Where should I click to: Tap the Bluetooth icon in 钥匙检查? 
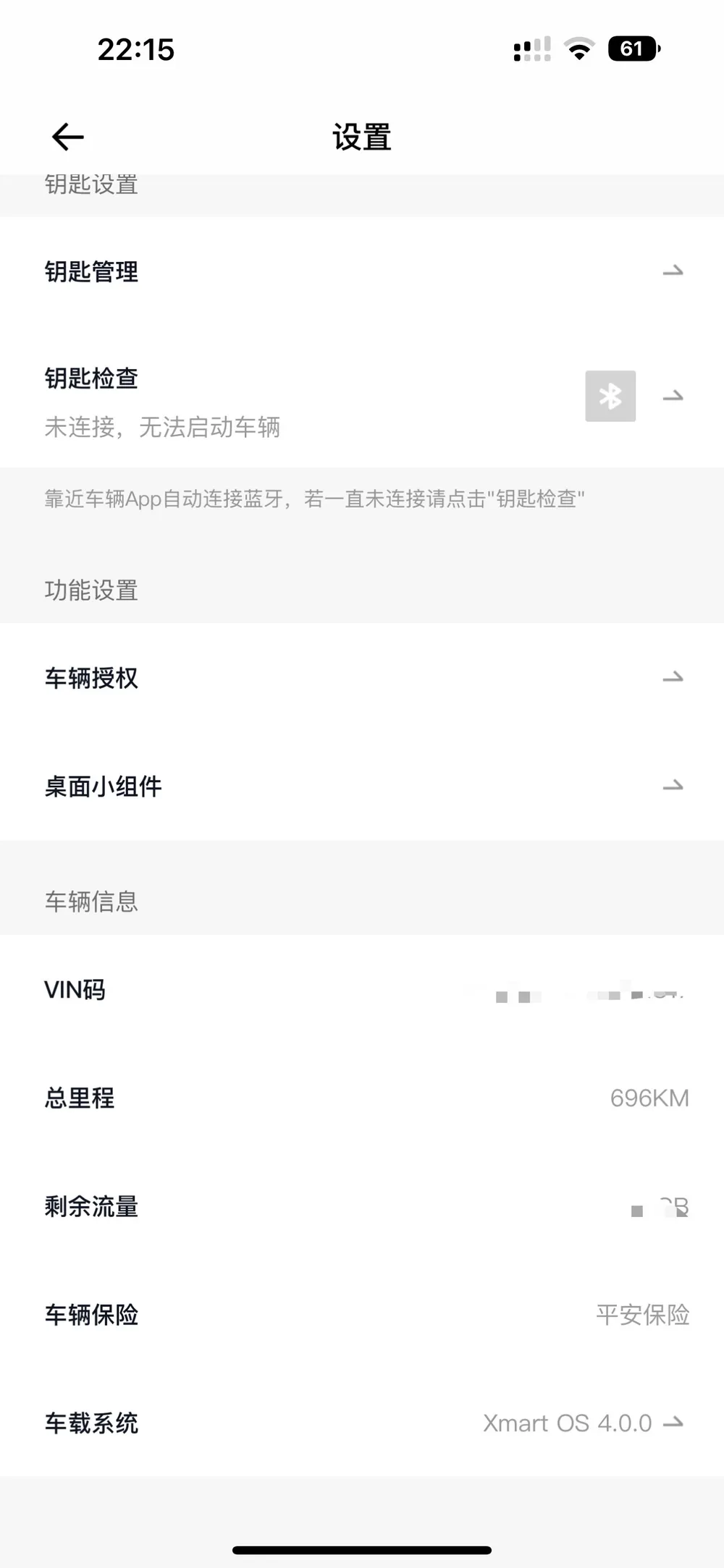click(x=610, y=396)
